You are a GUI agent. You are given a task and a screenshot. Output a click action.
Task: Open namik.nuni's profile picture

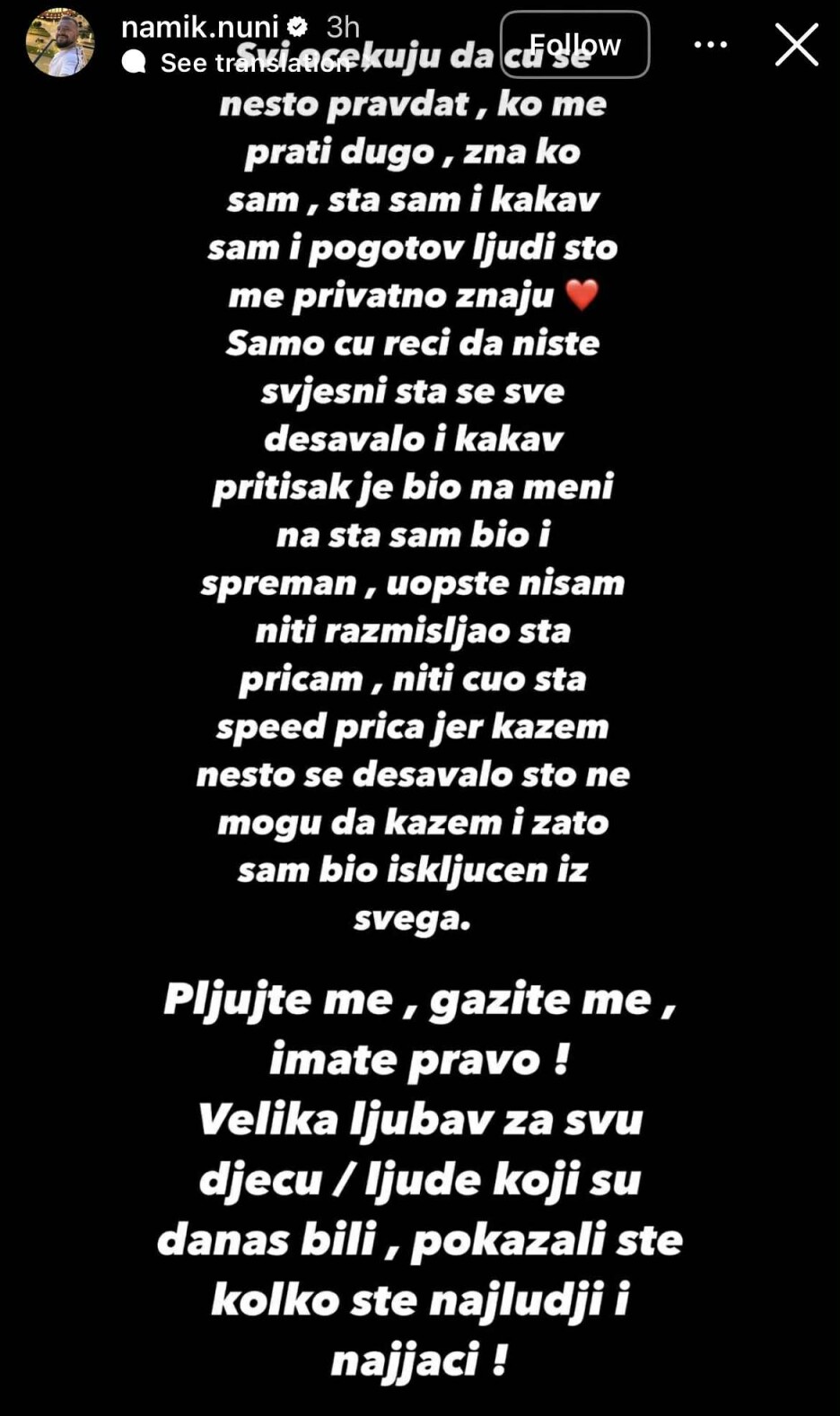pyautogui.click(x=60, y=42)
